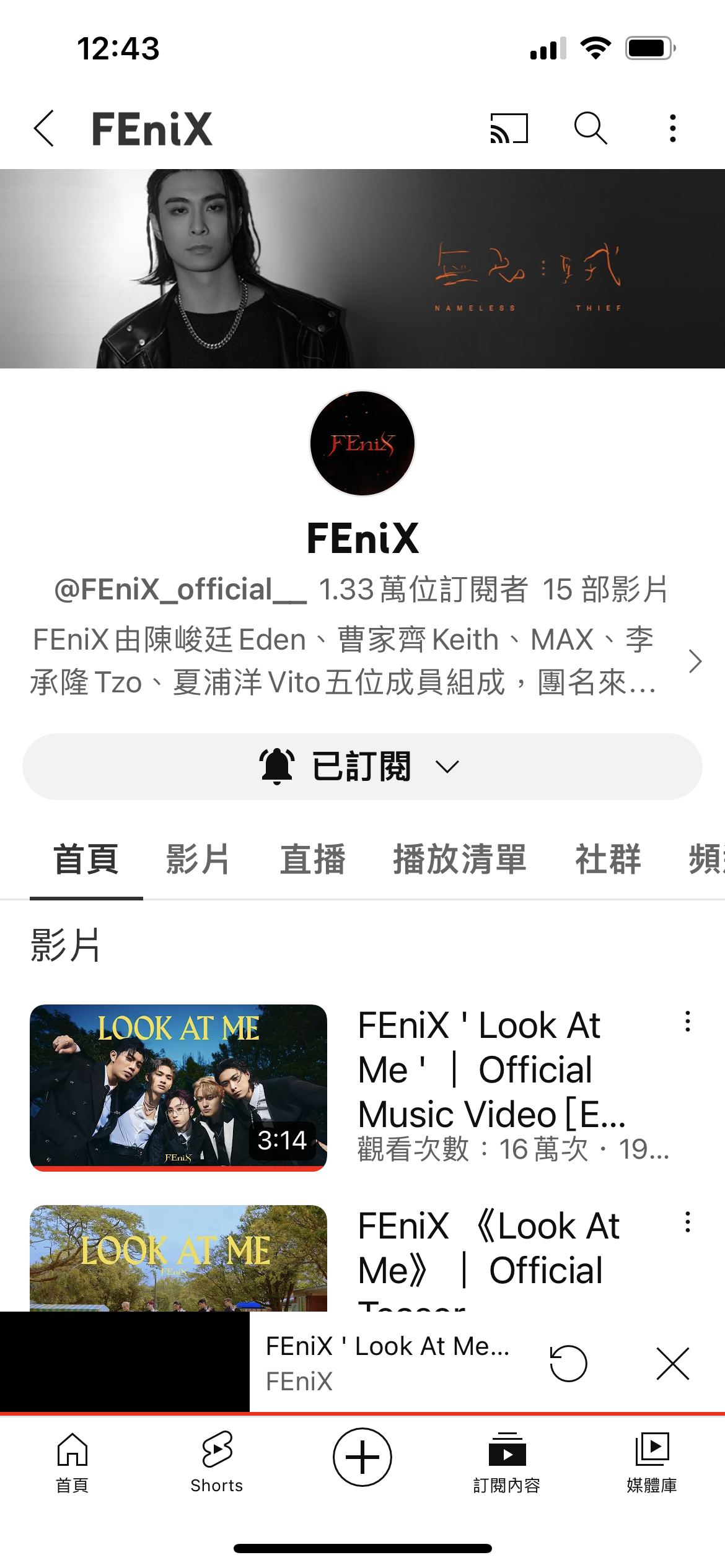Image resolution: width=725 pixels, height=1568 pixels.
Task: Open the 媒體庫 library tab
Action: tap(652, 1463)
